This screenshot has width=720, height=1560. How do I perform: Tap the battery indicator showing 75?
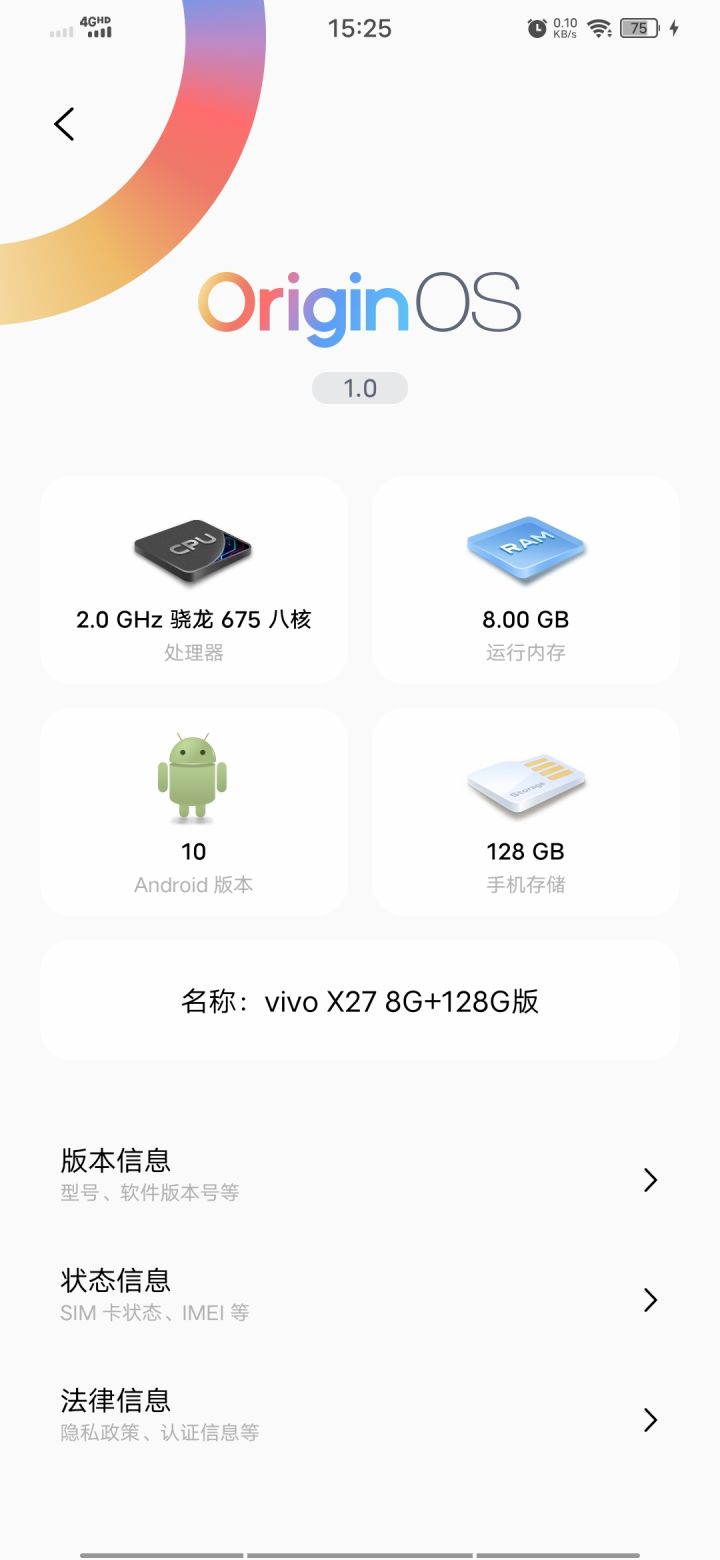pyautogui.click(x=638, y=28)
